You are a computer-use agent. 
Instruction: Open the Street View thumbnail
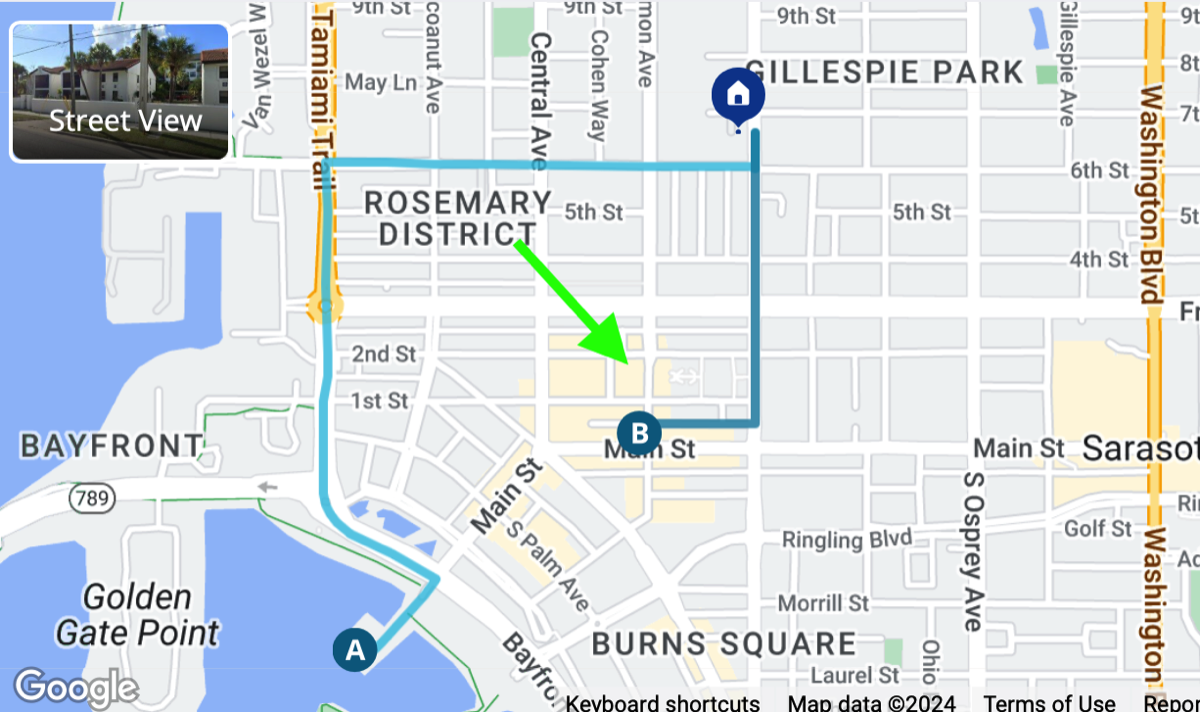point(120,92)
